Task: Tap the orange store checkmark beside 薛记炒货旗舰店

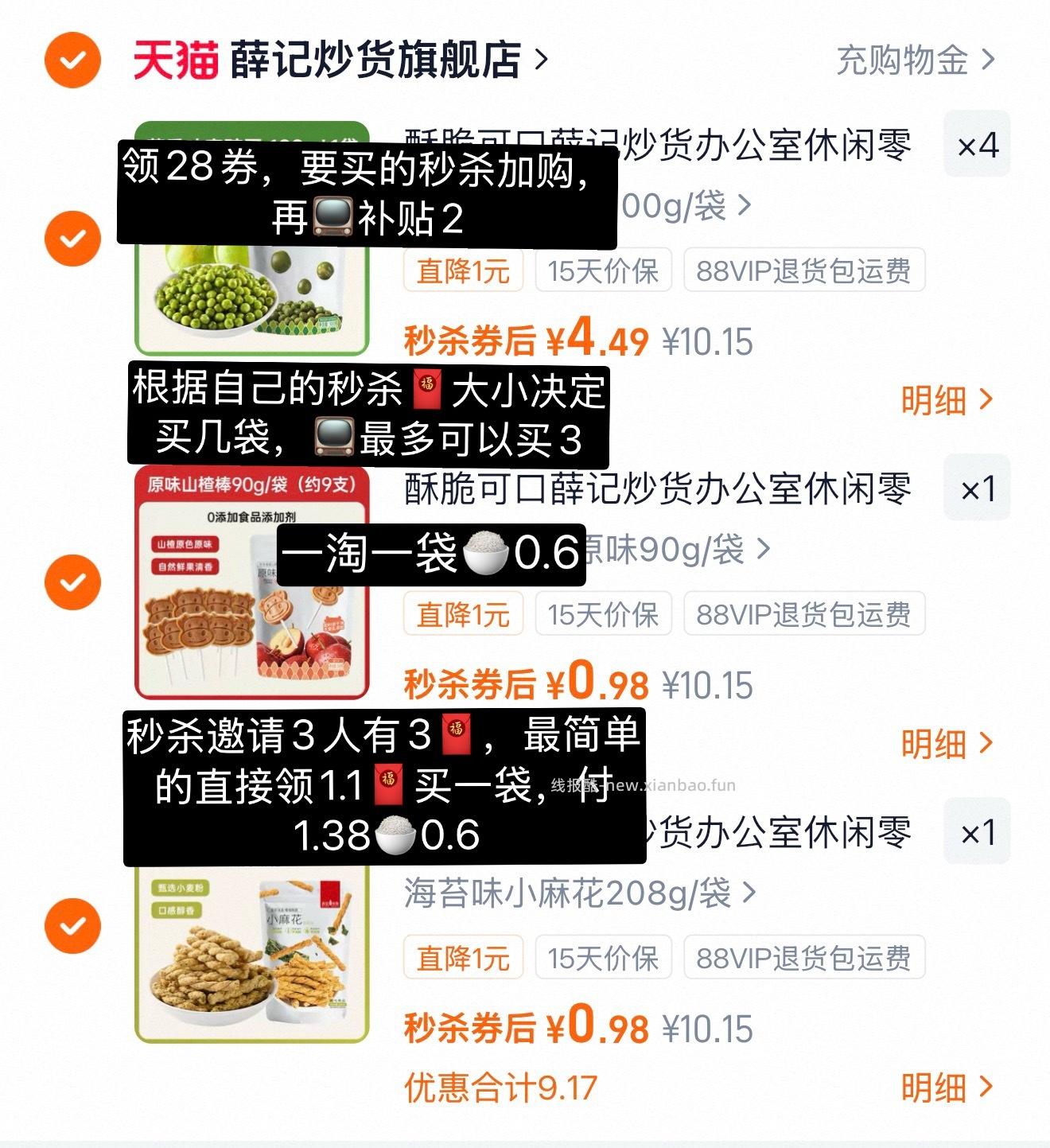Action: click(x=74, y=60)
